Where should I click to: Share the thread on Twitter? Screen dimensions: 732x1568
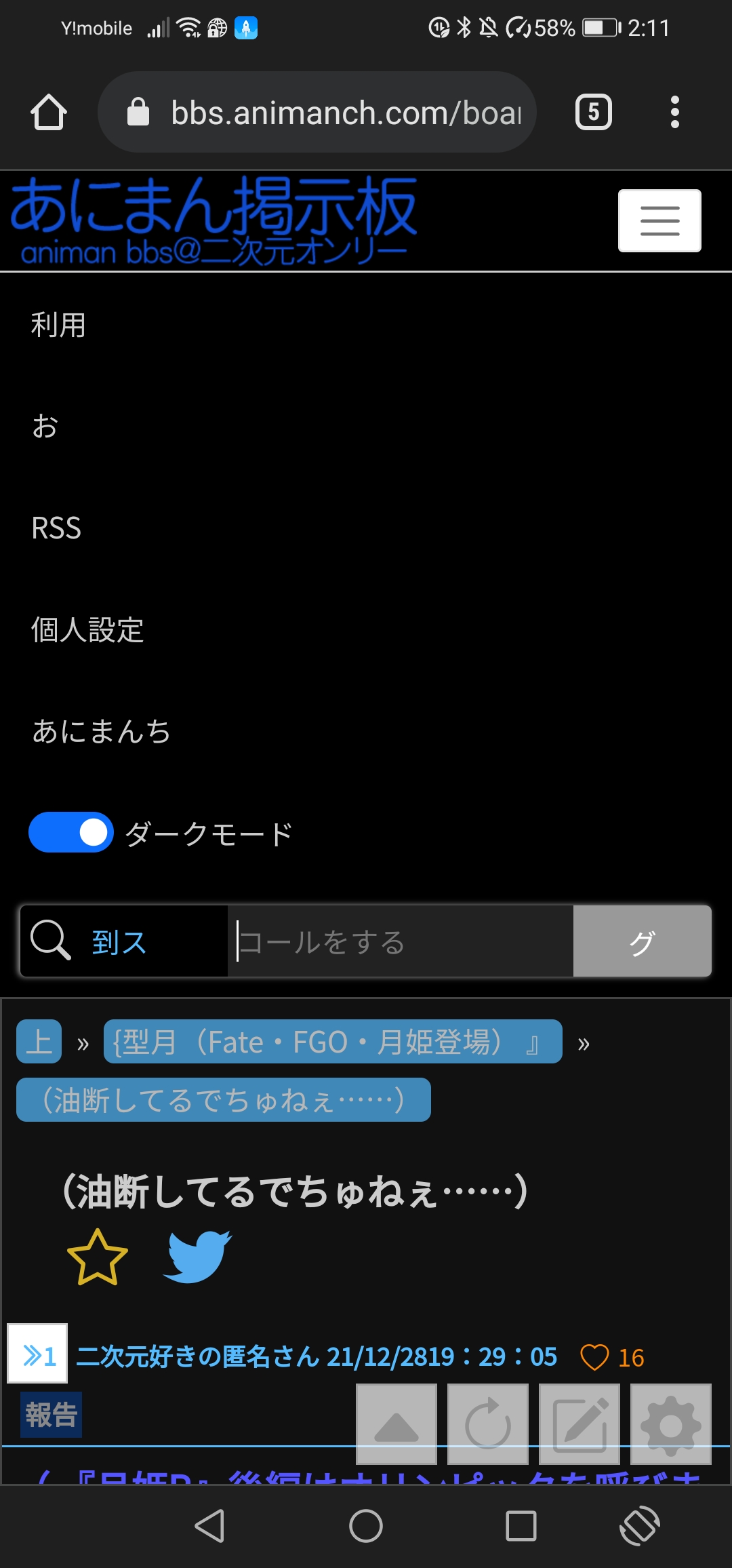(x=197, y=1257)
